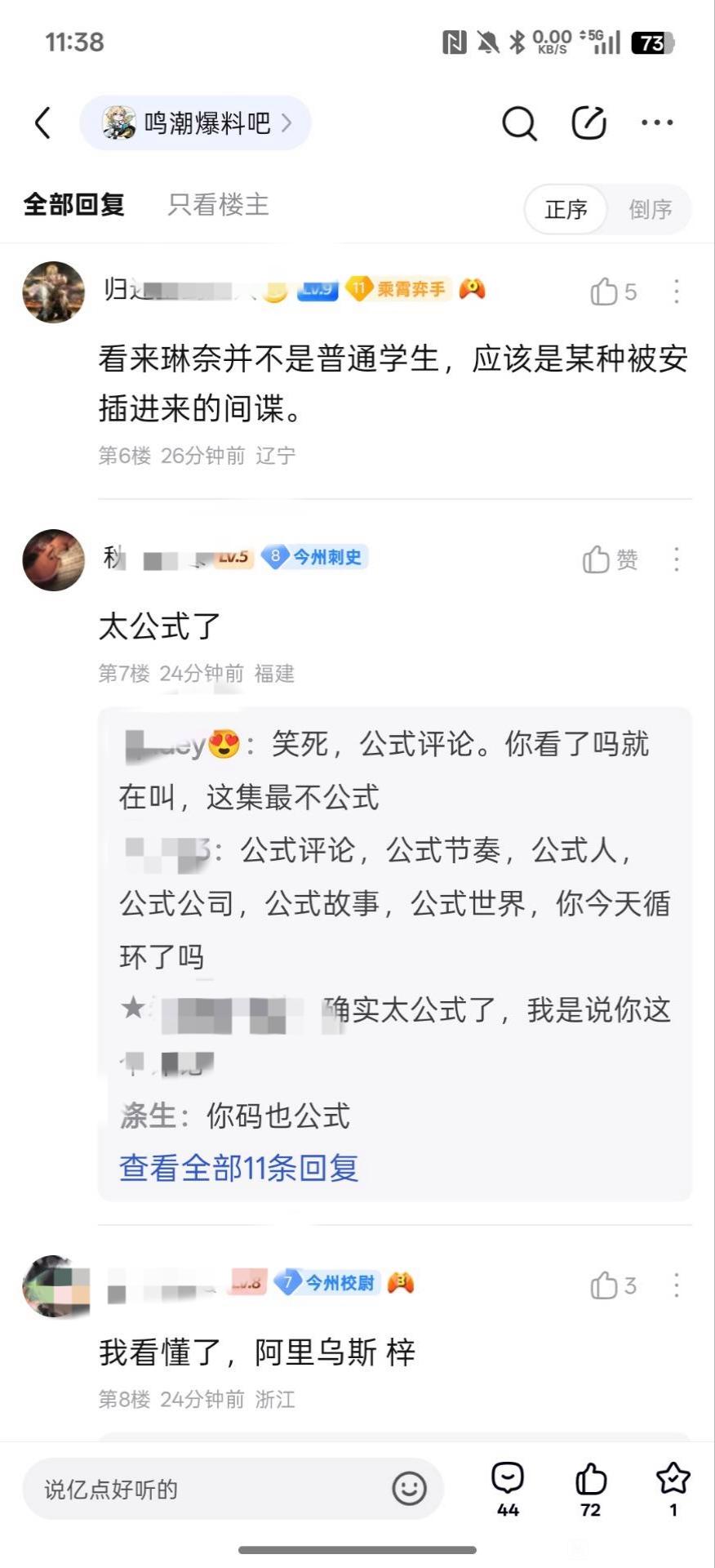Select 正序 sort order
715x1568 pixels.
click(x=566, y=210)
